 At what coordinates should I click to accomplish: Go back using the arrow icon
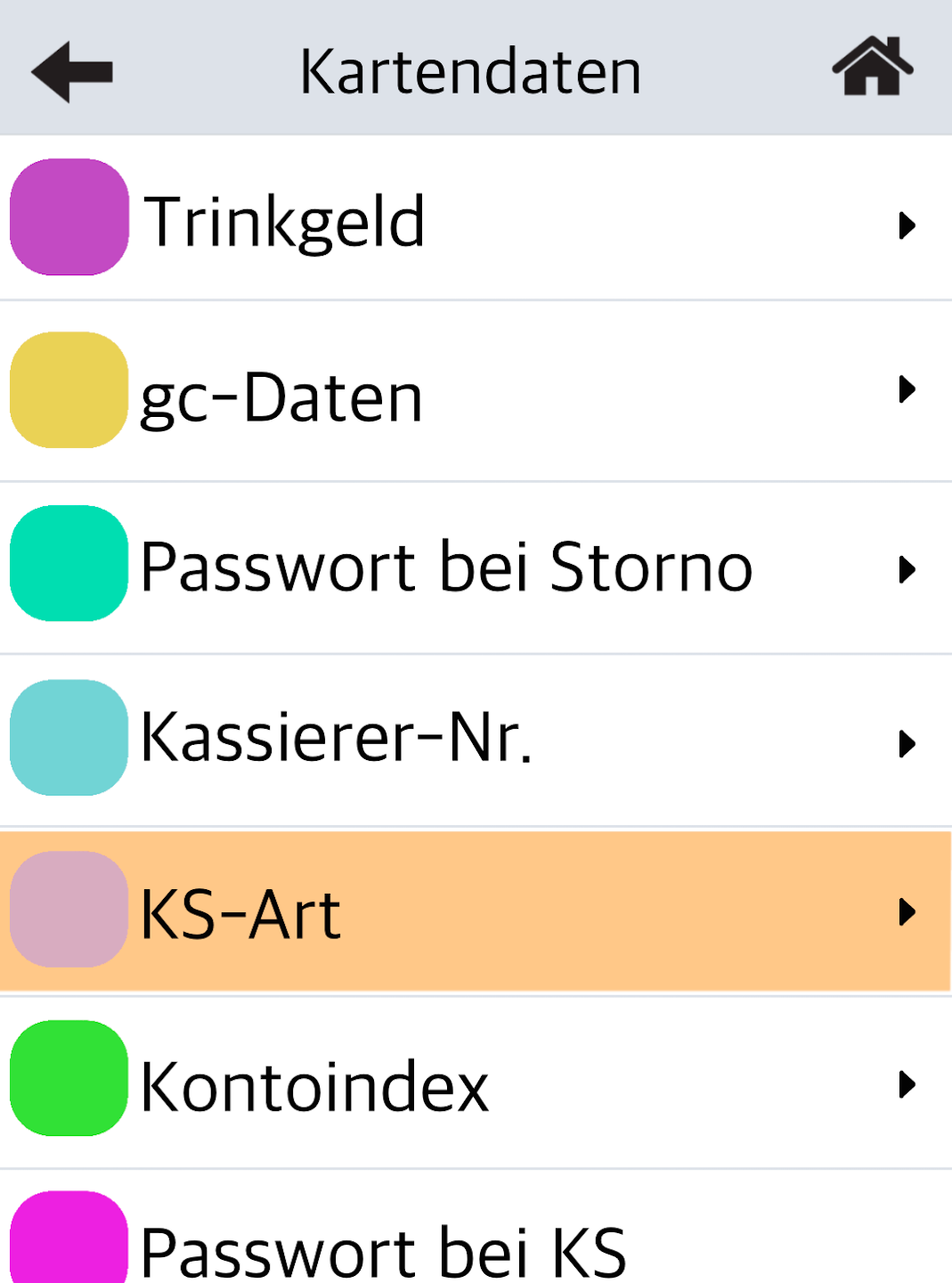coord(72,71)
